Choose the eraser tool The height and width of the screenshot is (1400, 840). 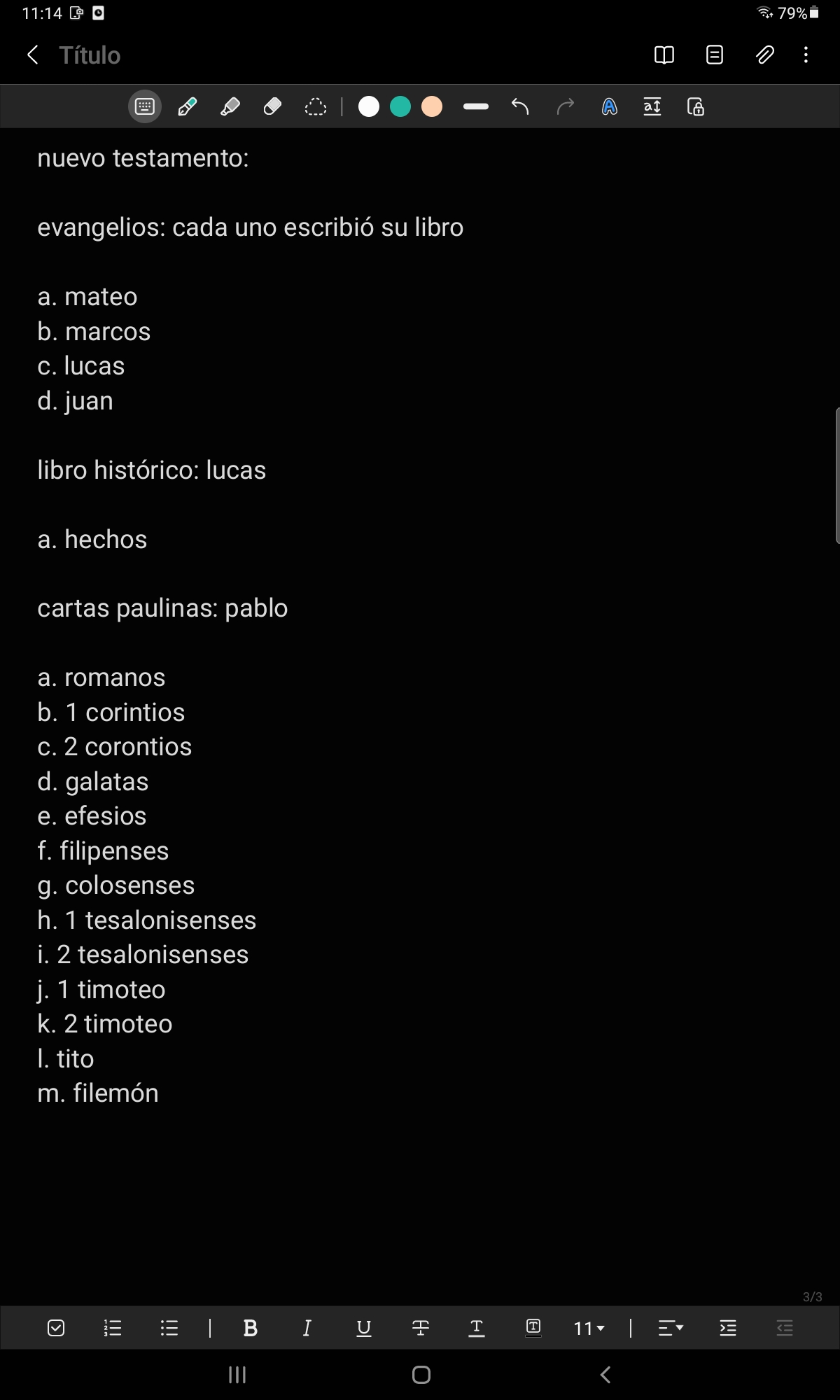click(272, 106)
